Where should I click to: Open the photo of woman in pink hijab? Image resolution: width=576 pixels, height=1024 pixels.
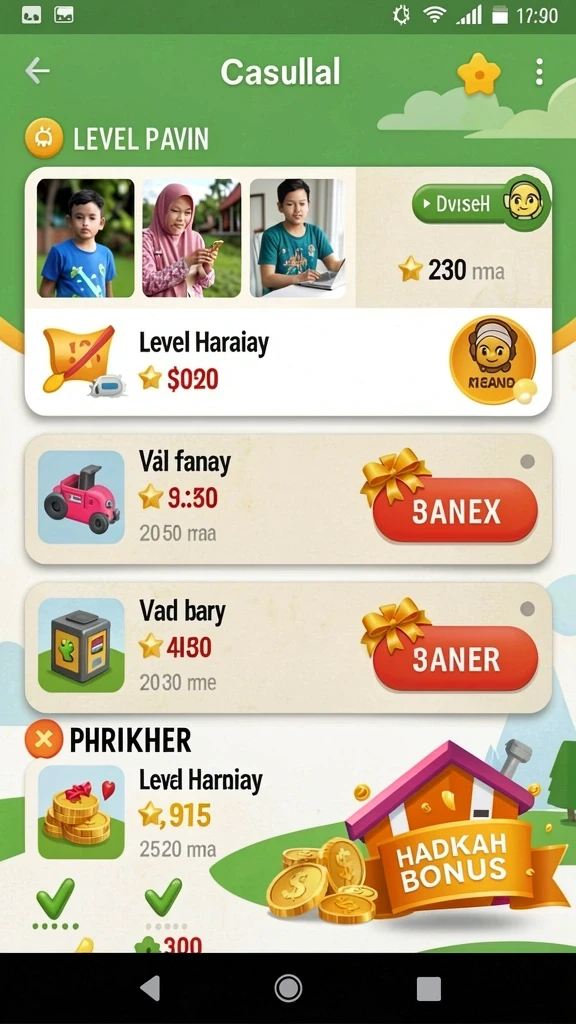[191, 238]
